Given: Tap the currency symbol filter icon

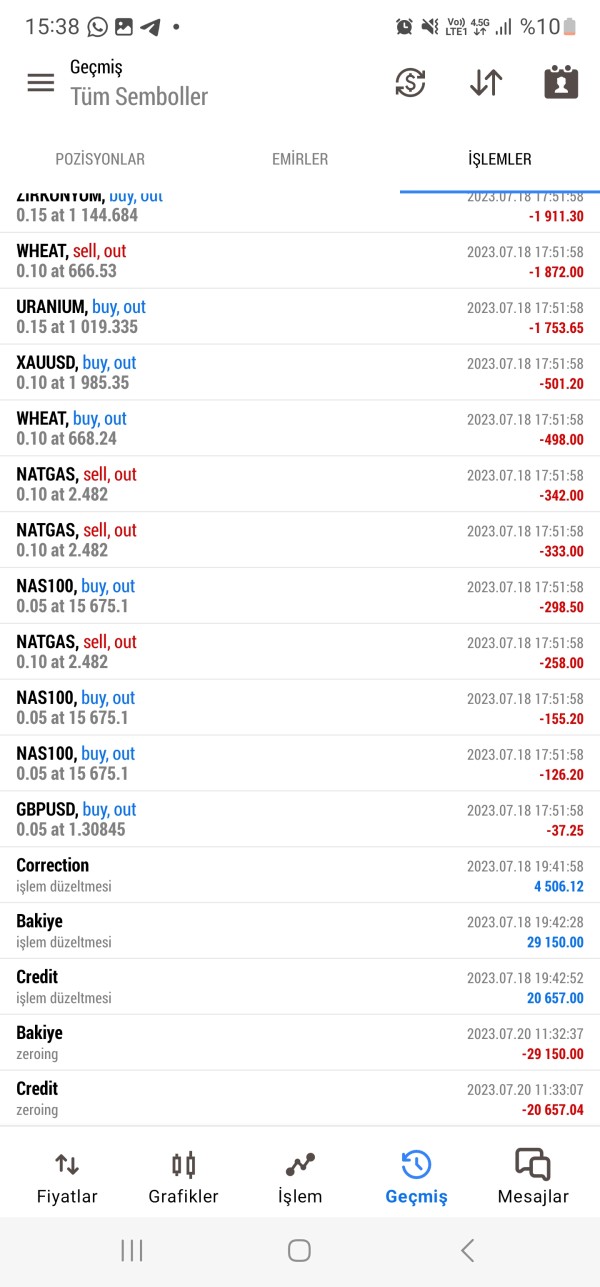Looking at the screenshot, I should tap(410, 83).
